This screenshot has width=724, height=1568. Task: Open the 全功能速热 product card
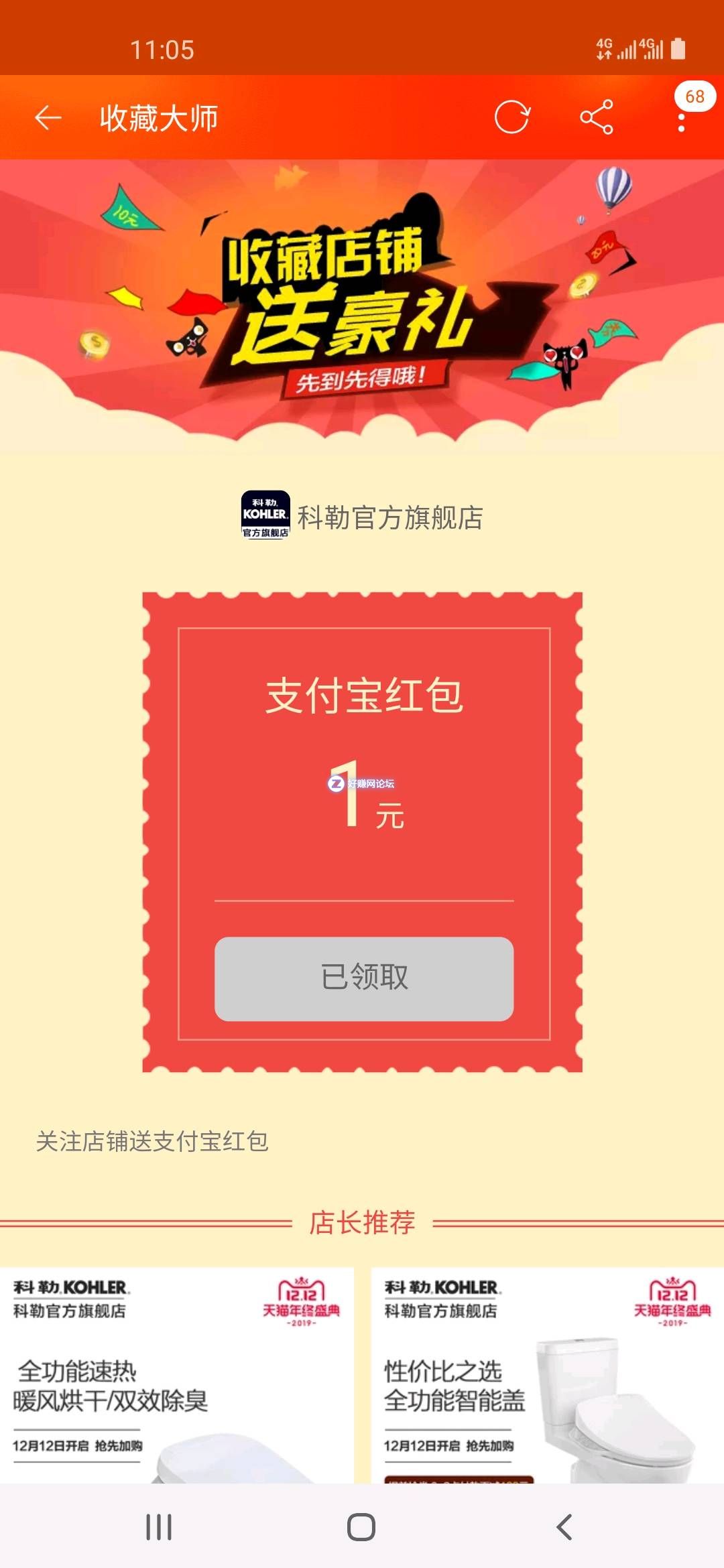point(176,1374)
